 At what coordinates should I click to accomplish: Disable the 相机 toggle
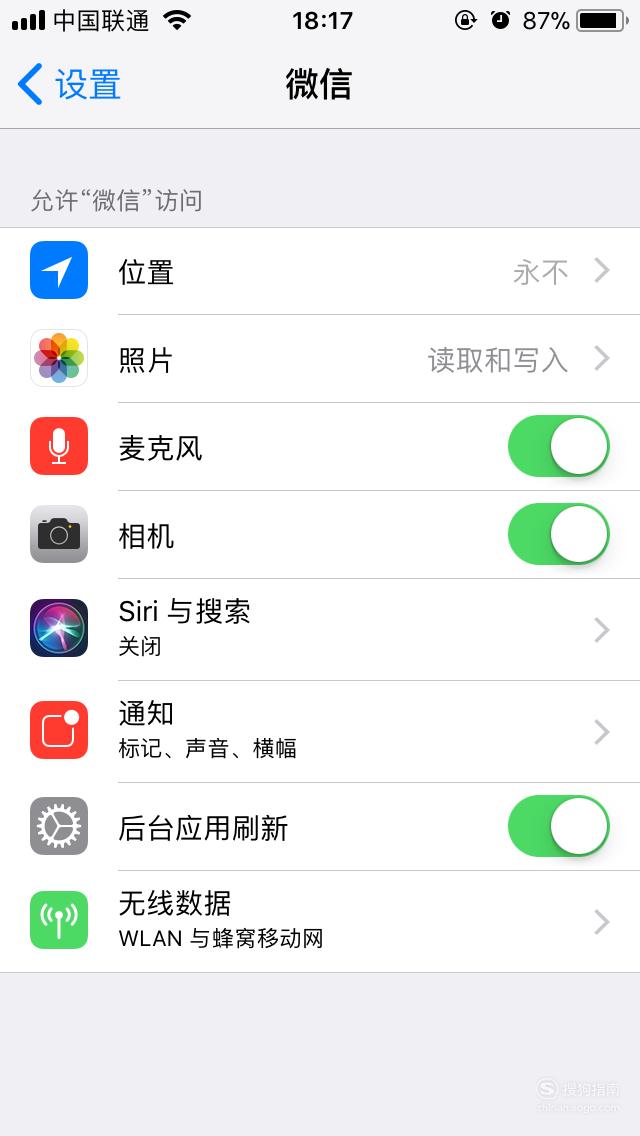(x=559, y=535)
